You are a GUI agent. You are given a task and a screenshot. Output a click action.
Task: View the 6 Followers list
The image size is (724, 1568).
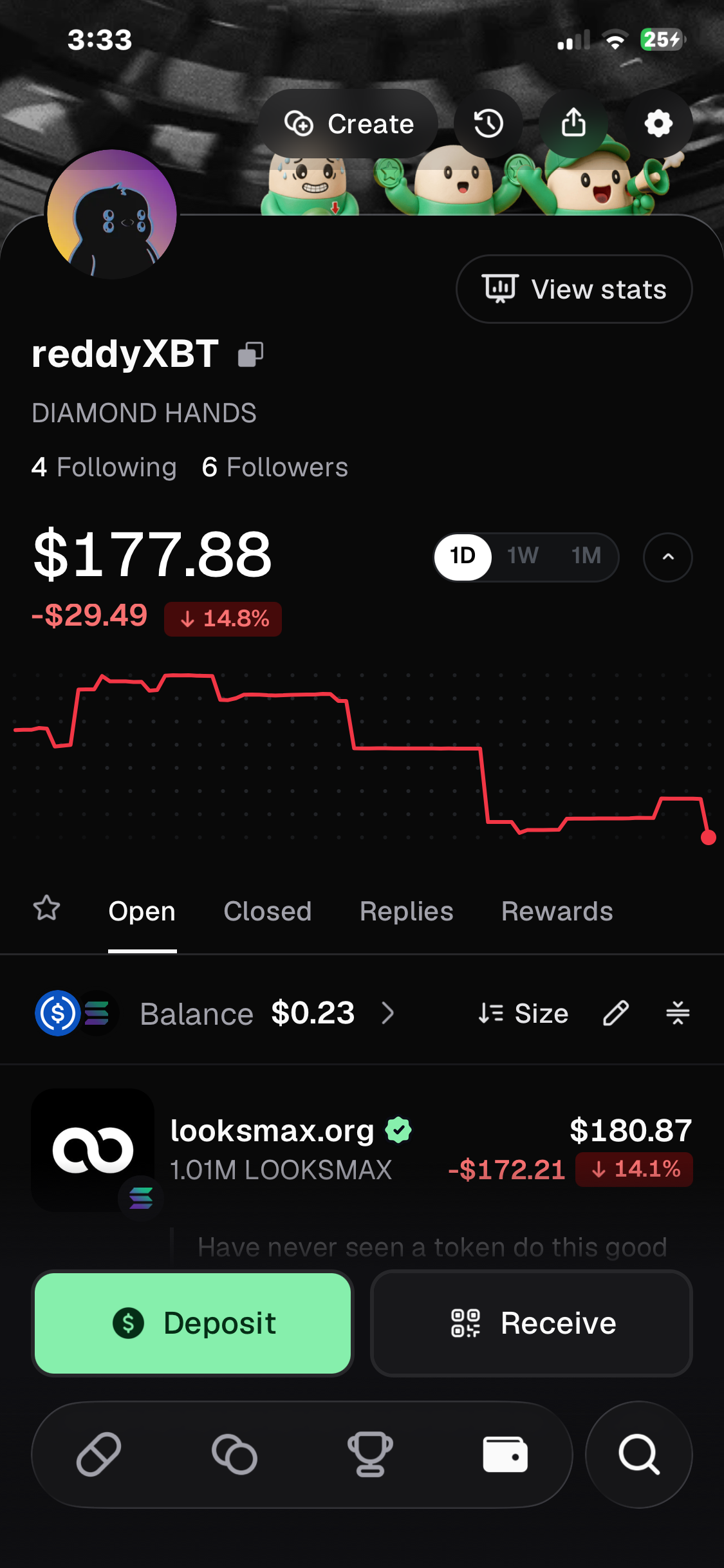point(275,467)
